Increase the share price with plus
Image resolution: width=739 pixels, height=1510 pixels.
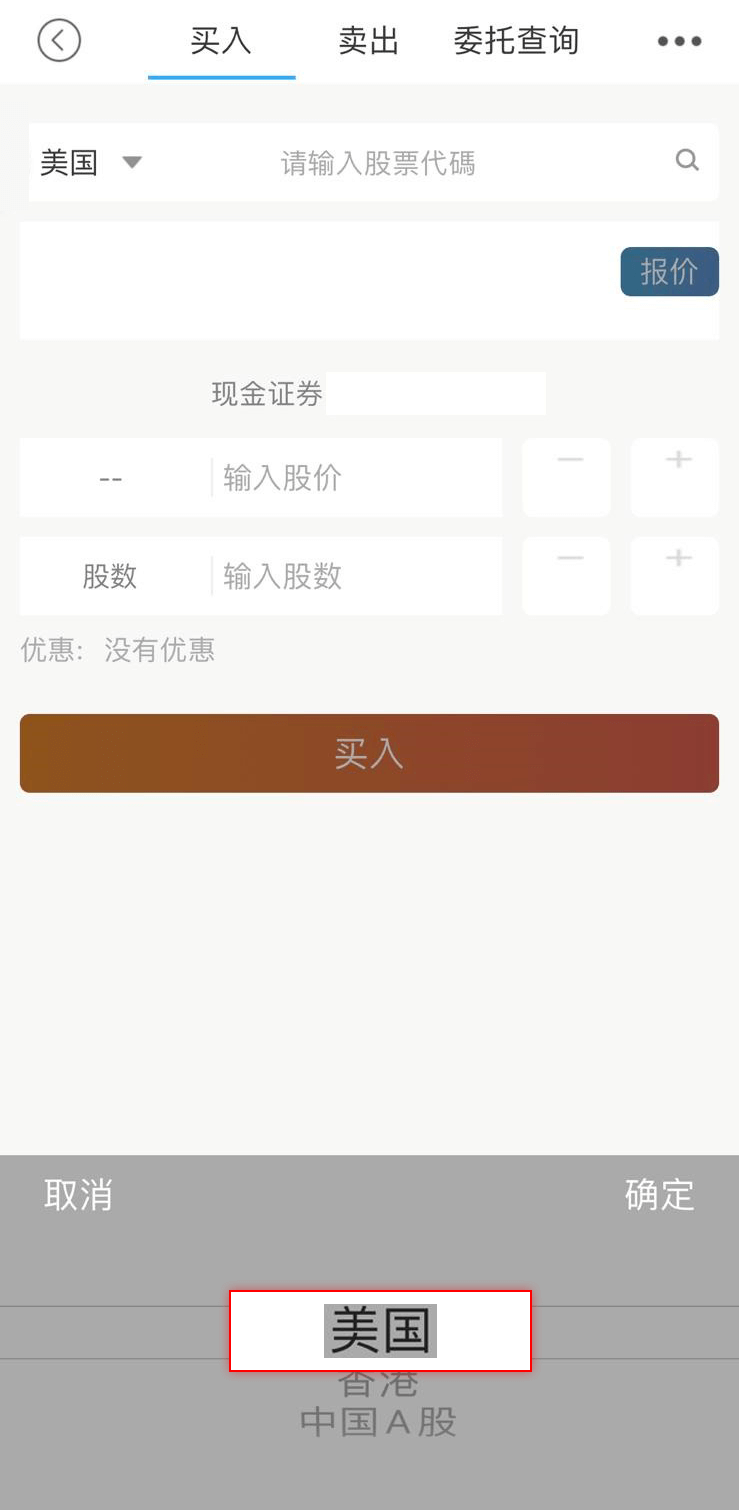[675, 477]
